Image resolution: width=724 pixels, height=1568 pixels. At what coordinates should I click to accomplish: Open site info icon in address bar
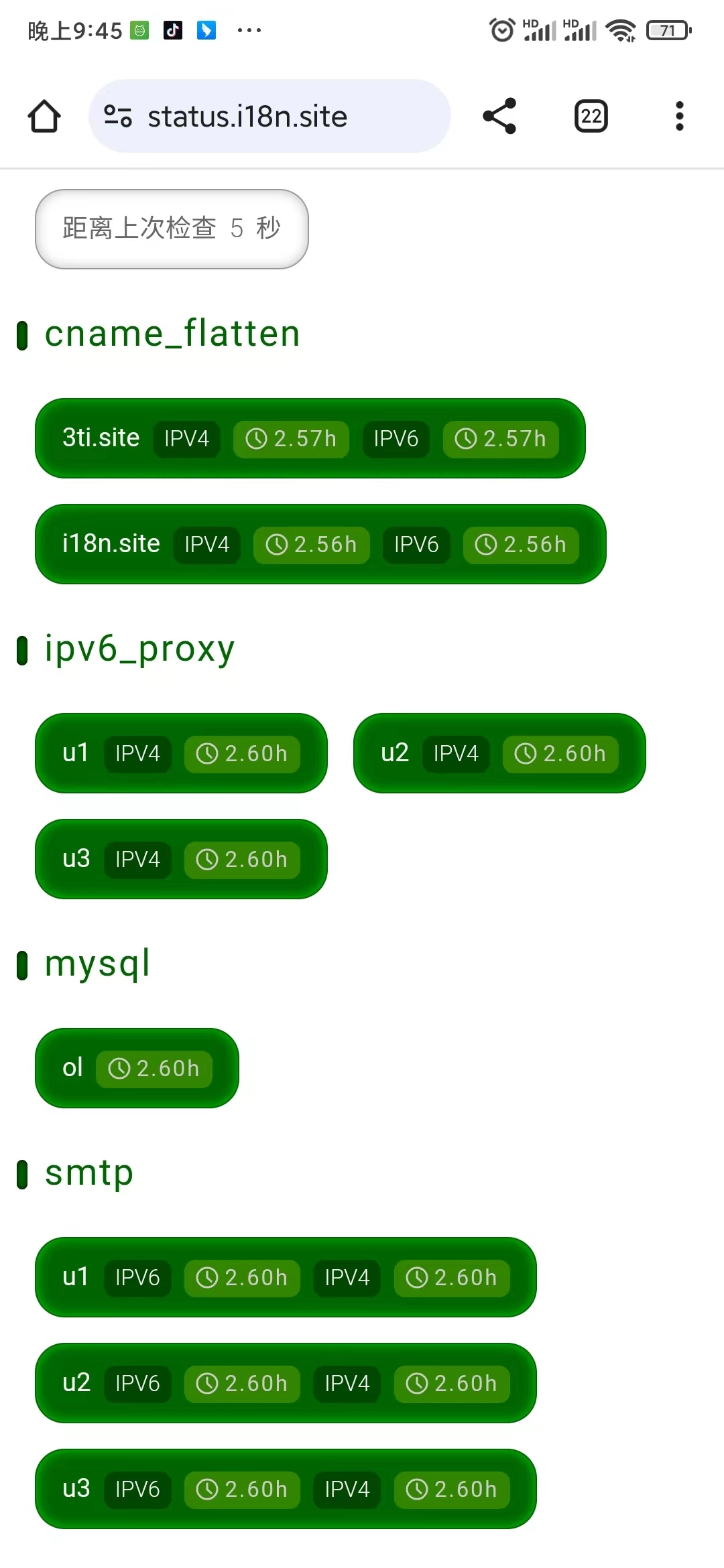point(118,117)
